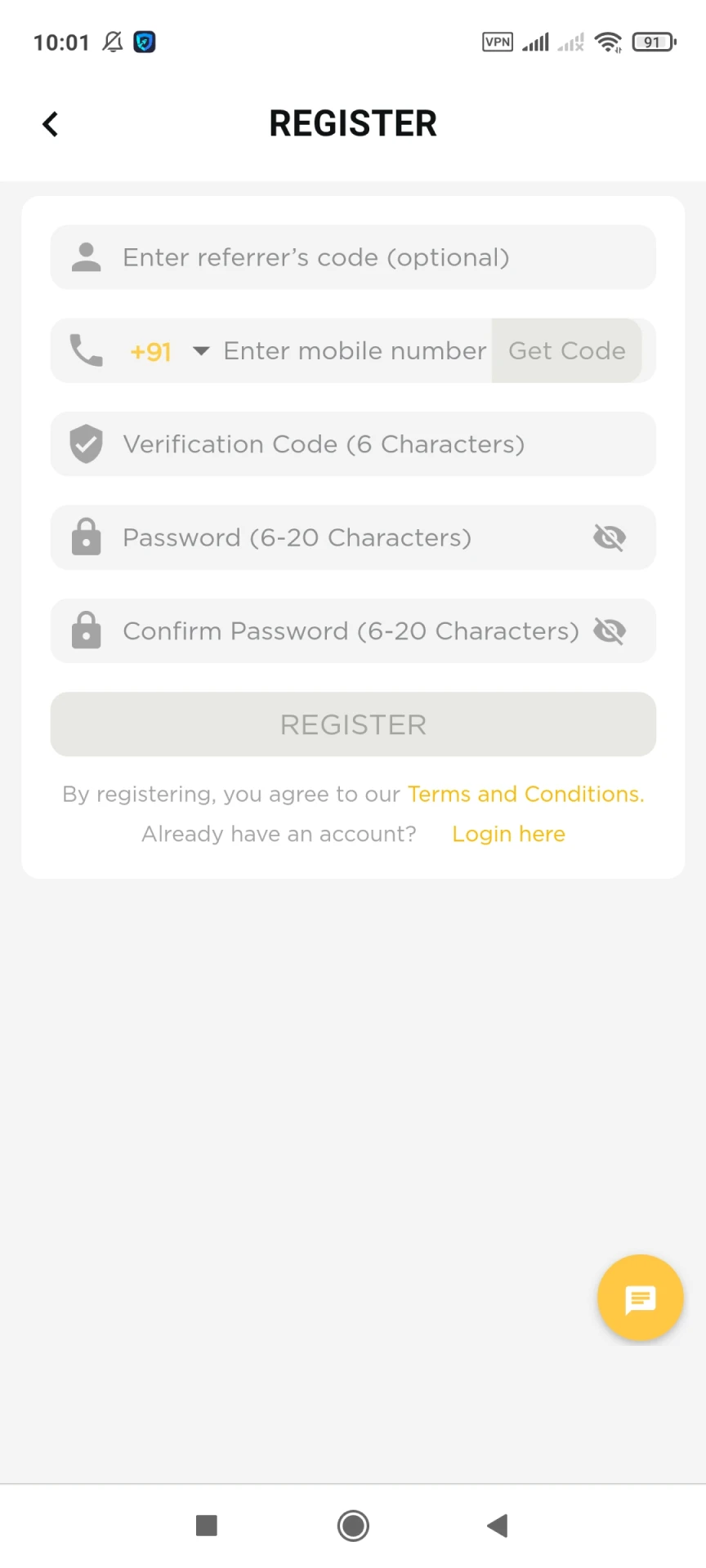
Task: Click the lock icon beside Confirm Password
Action: pos(86,630)
